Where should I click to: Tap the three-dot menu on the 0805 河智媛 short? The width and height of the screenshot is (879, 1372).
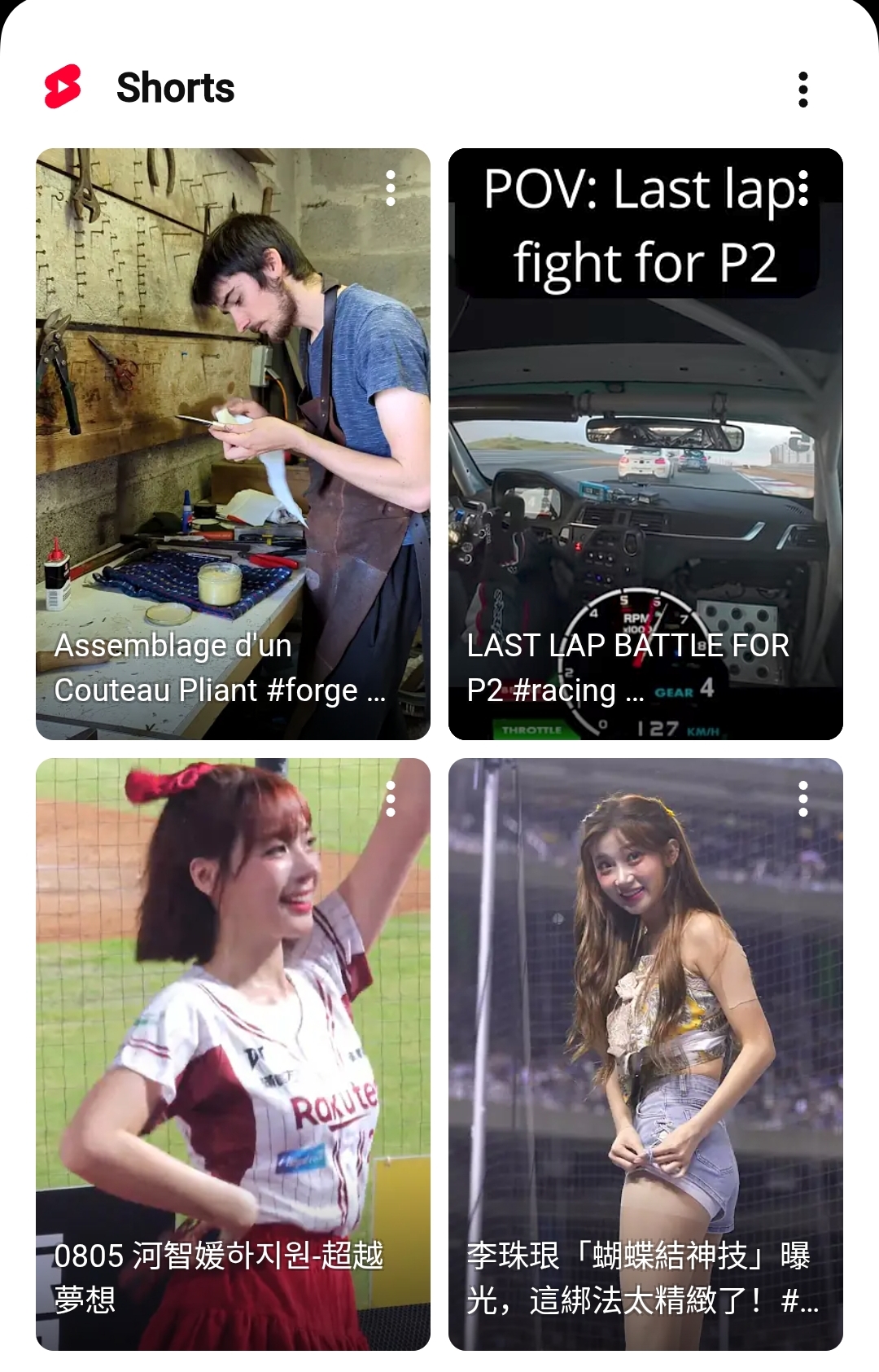(391, 799)
